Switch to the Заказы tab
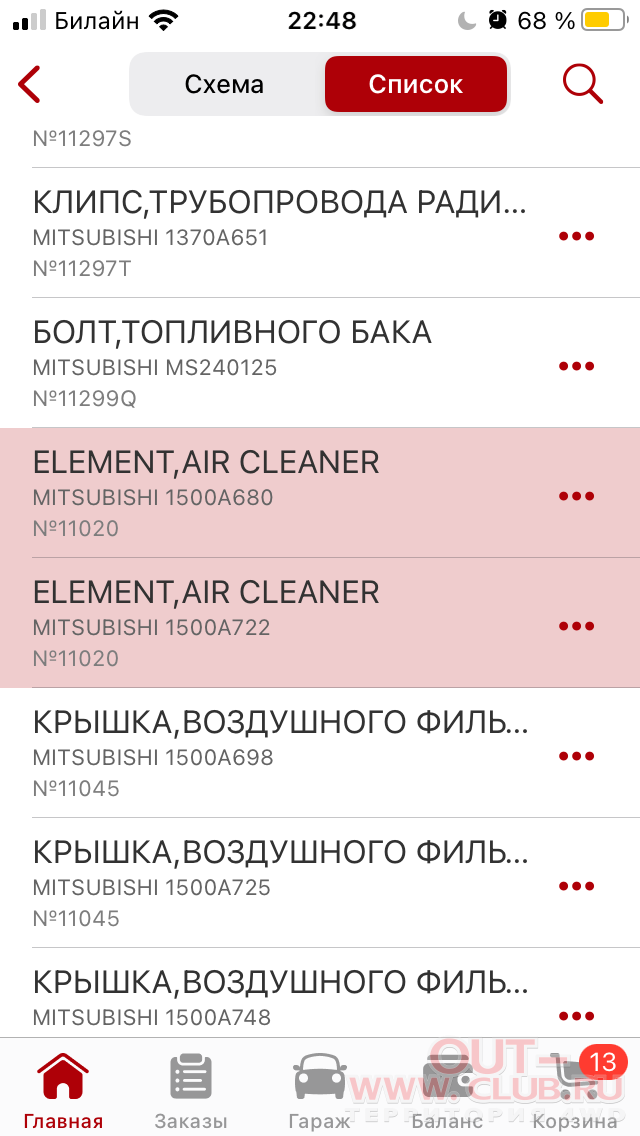 (x=191, y=1090)
